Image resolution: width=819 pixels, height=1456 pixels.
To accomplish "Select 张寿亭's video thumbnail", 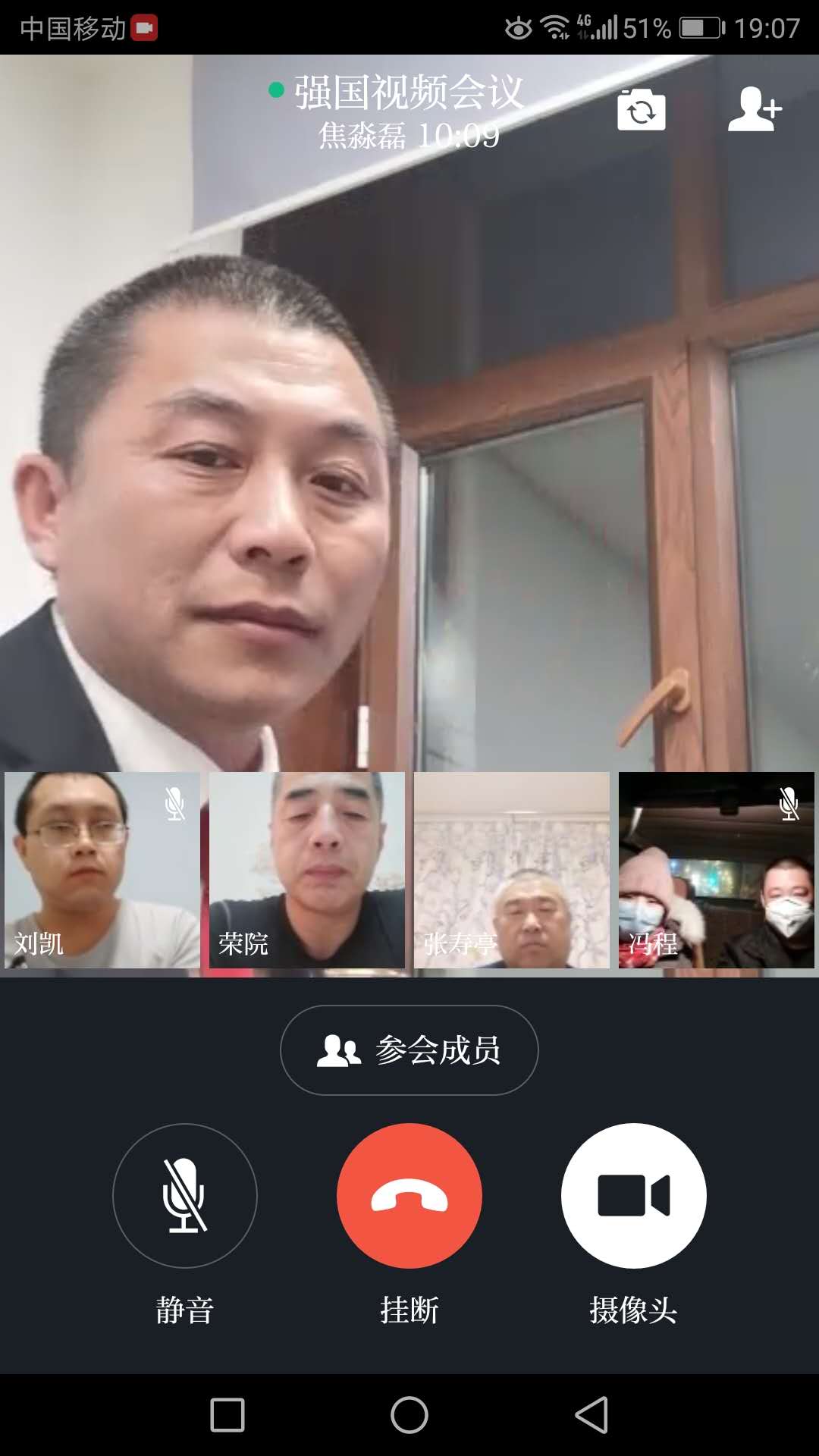I will [x=512, y=870].
